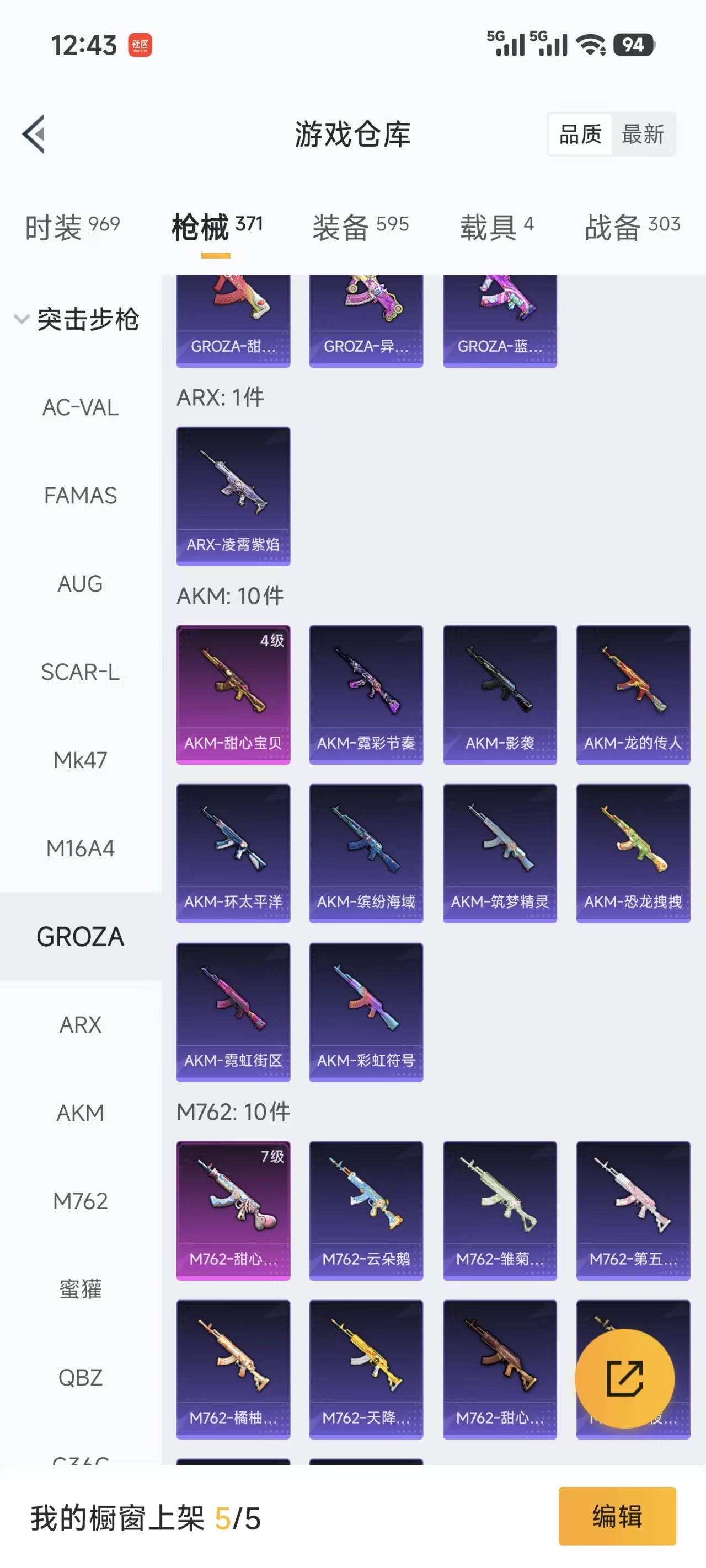Select the 品质 sort option
Viewport: 706px width, 1568px height.
pos(580,134)
